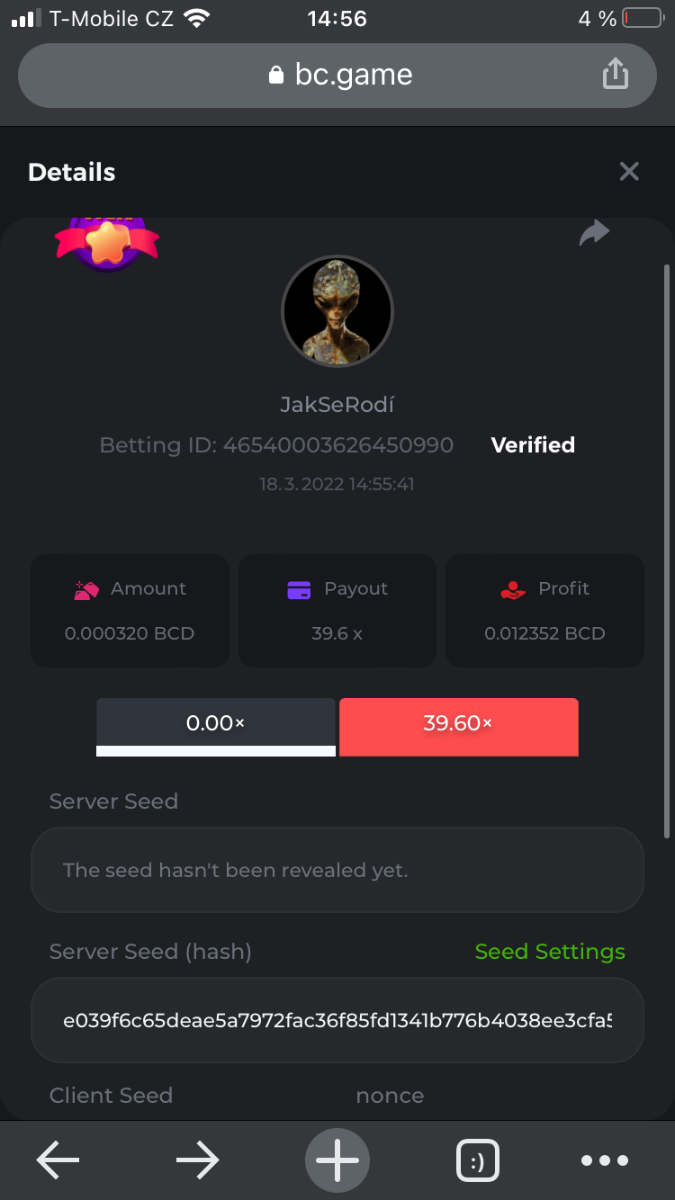Screen dimensions: 675x1200
Task: Open Seed Settings link
Action: pyautogui.click(x=550, y=952)
